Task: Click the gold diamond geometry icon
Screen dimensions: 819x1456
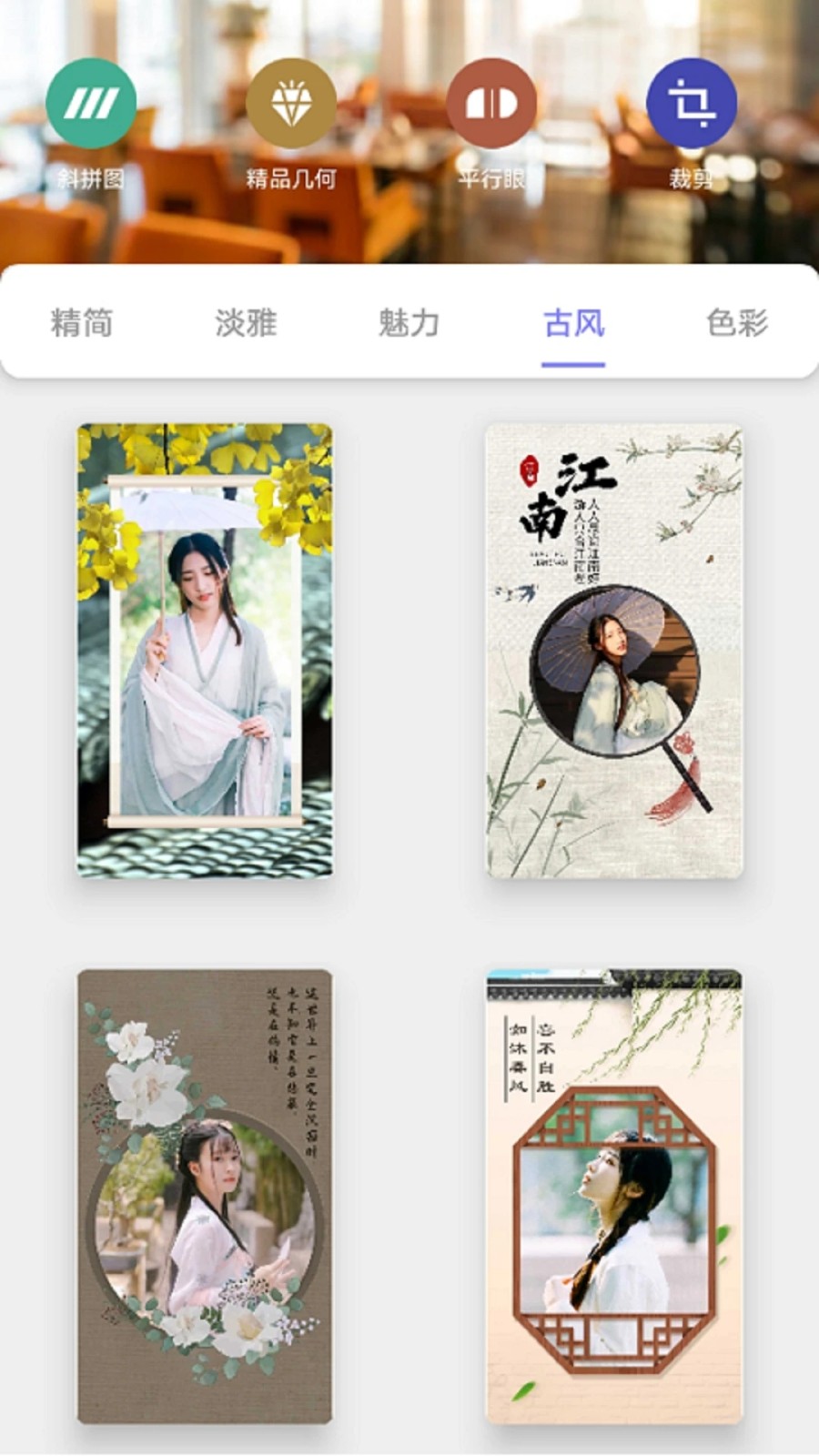Action: pyautogui.click(x=290, y=103)
